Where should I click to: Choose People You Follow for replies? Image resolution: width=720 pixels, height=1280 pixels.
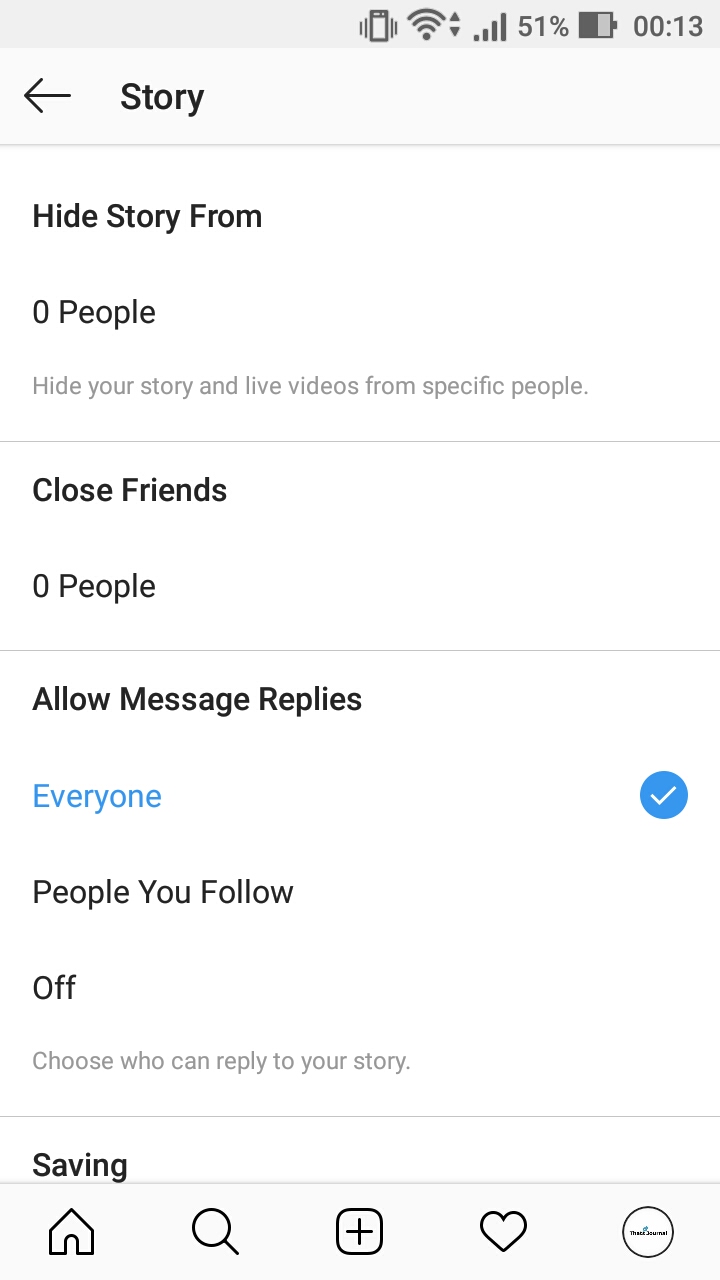click(x=163, y=892)
